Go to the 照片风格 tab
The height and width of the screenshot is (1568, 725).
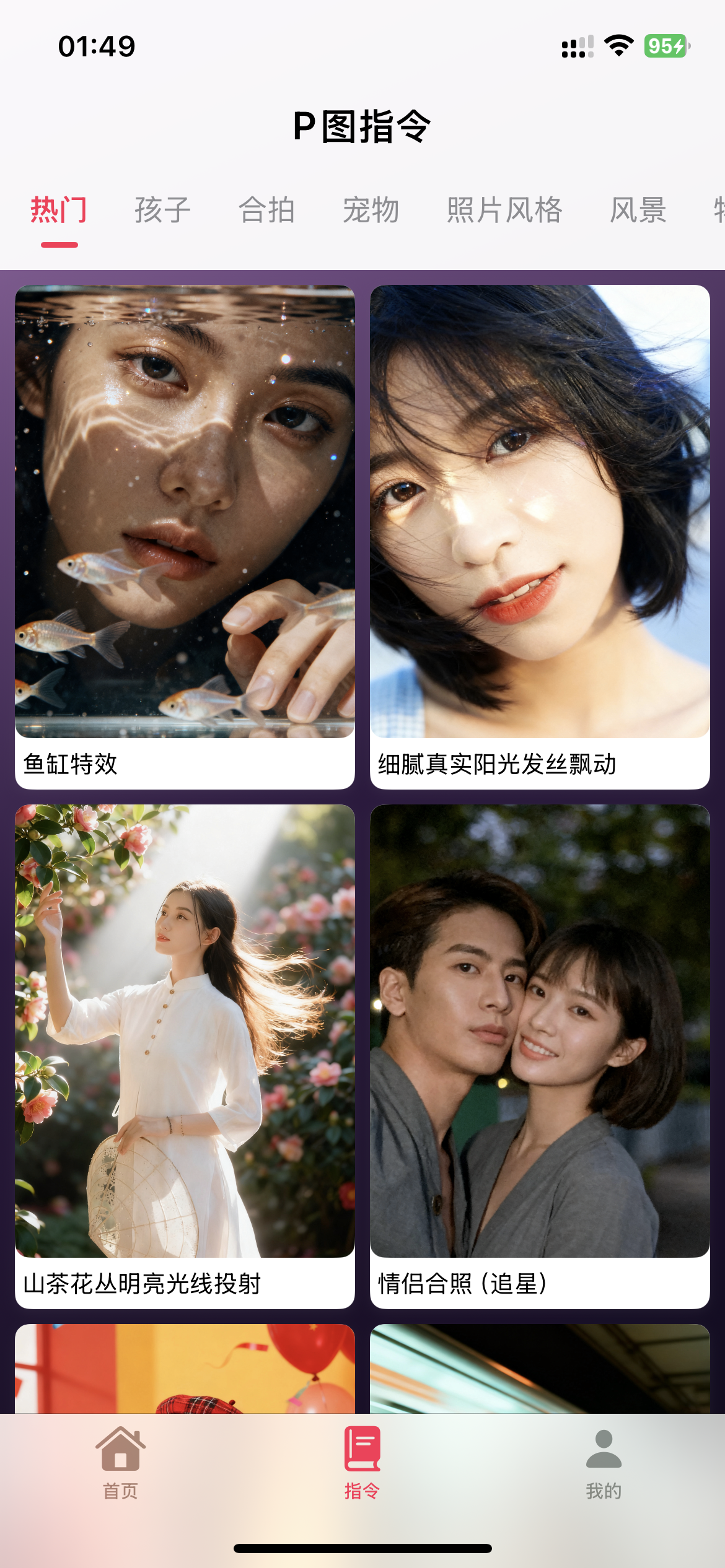504,210
